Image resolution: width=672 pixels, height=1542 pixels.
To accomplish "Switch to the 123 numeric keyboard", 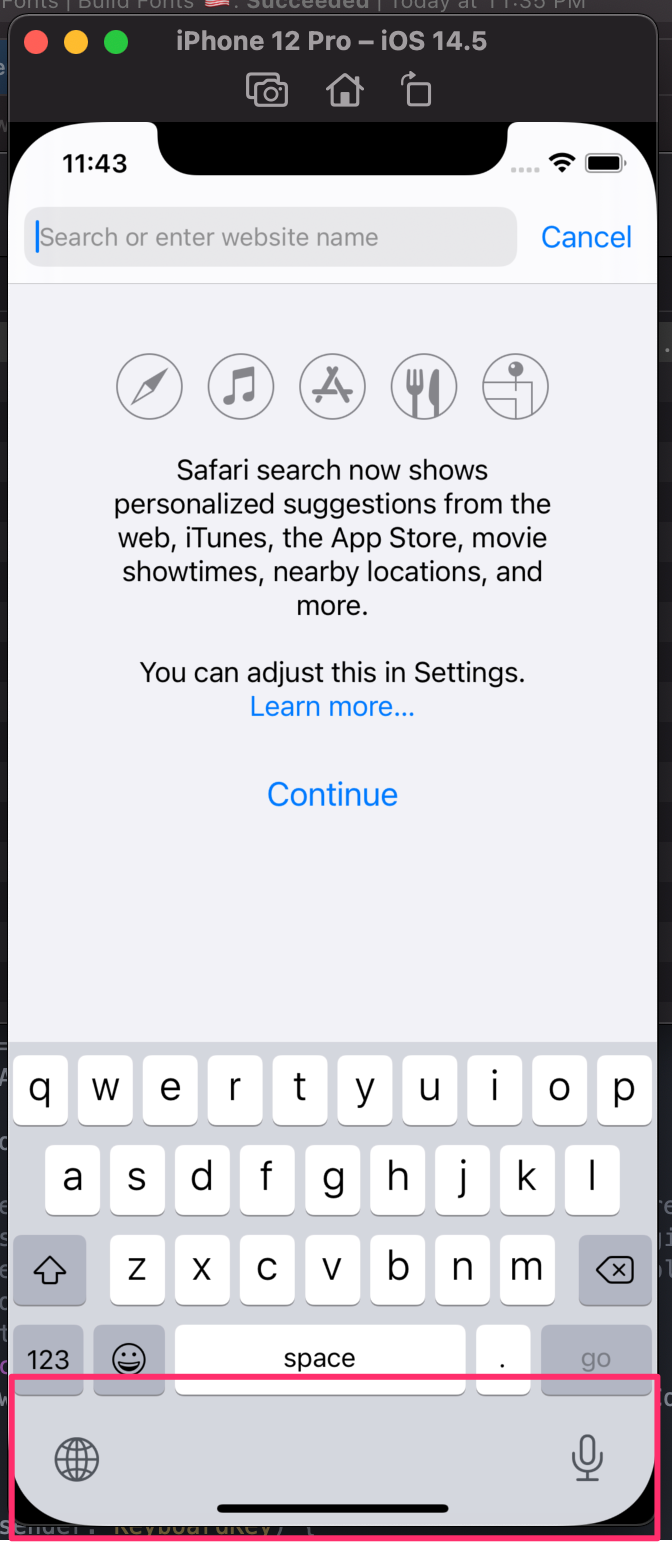I will 48,1359.
